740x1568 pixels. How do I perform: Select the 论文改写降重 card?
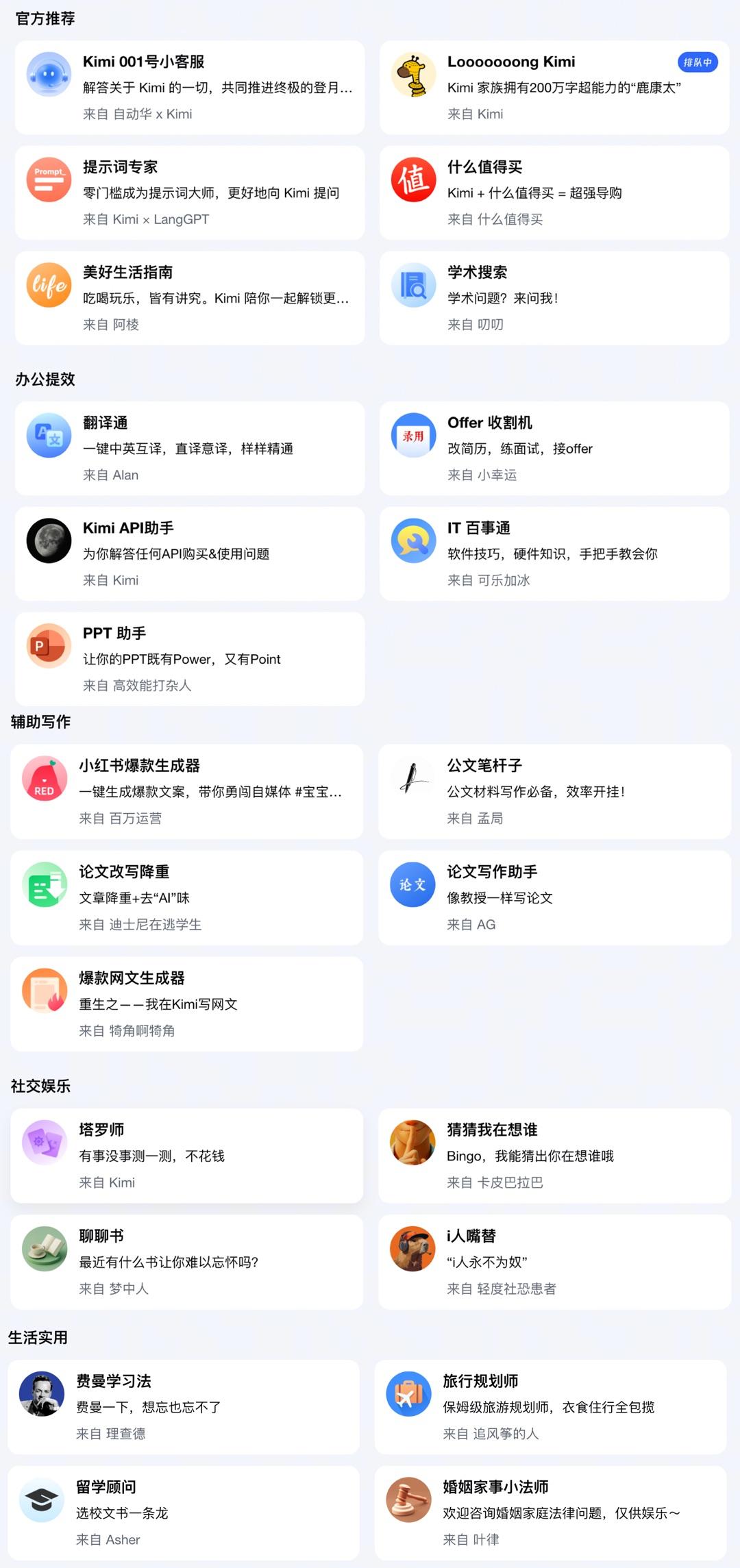coord(186,898)
